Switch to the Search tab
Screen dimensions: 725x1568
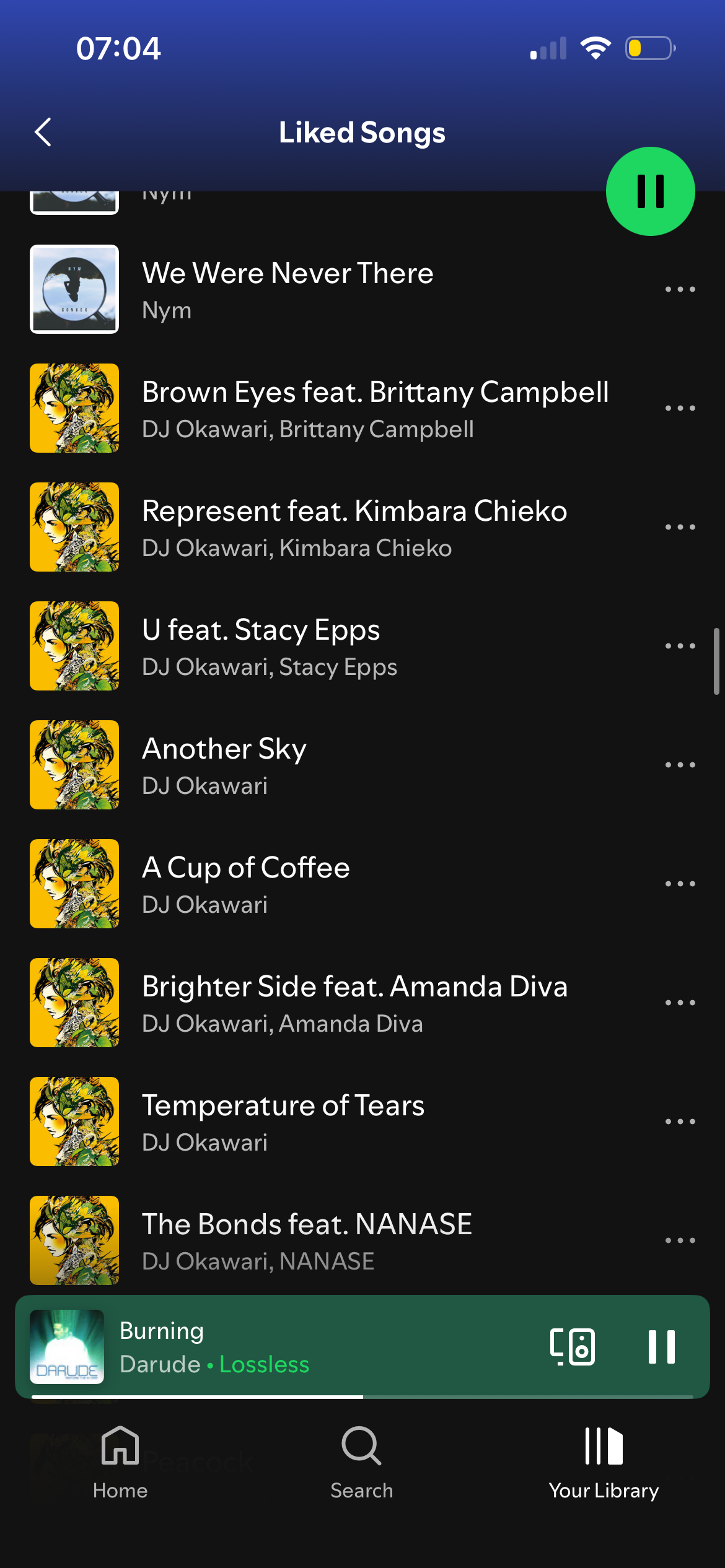coord(362,1463)
